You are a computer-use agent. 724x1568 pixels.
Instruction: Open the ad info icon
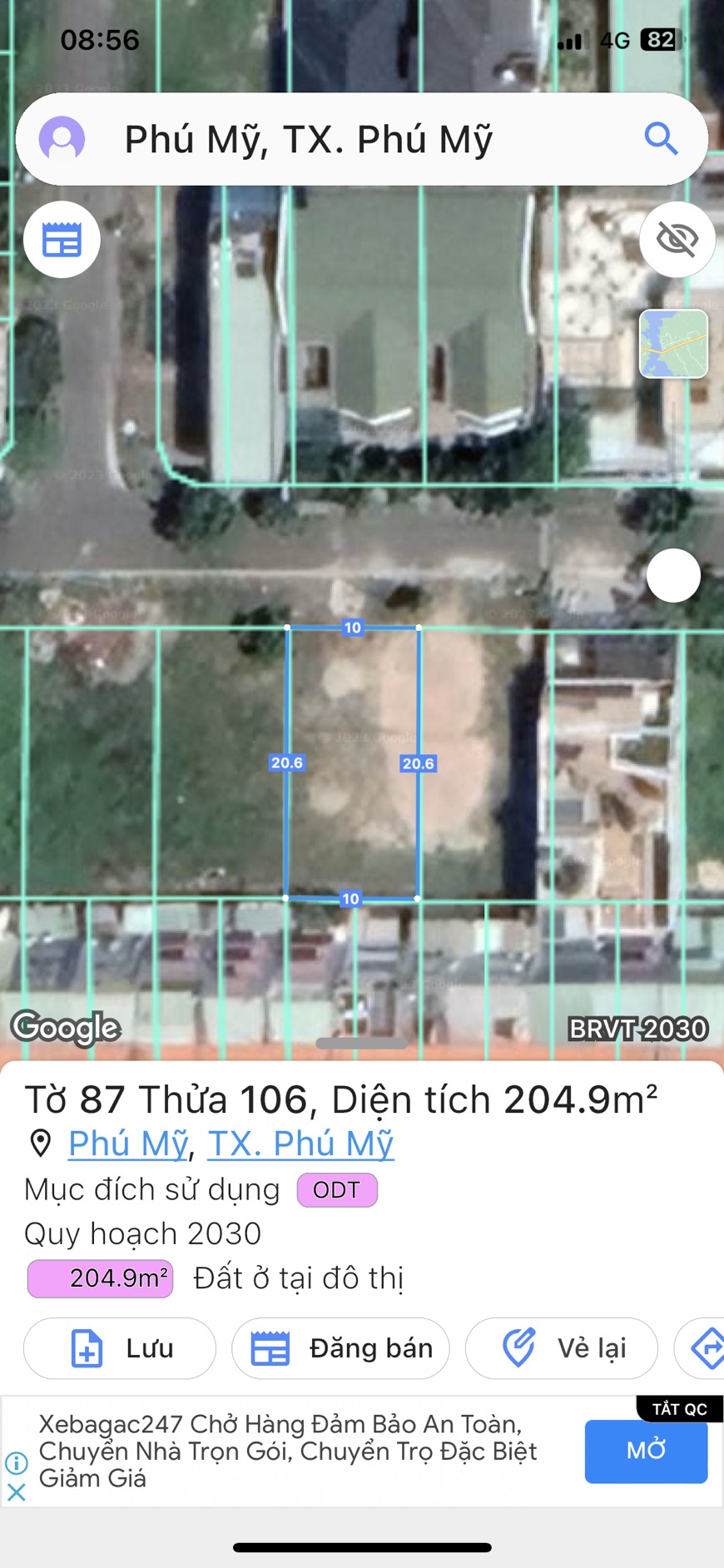[16, 1462]
